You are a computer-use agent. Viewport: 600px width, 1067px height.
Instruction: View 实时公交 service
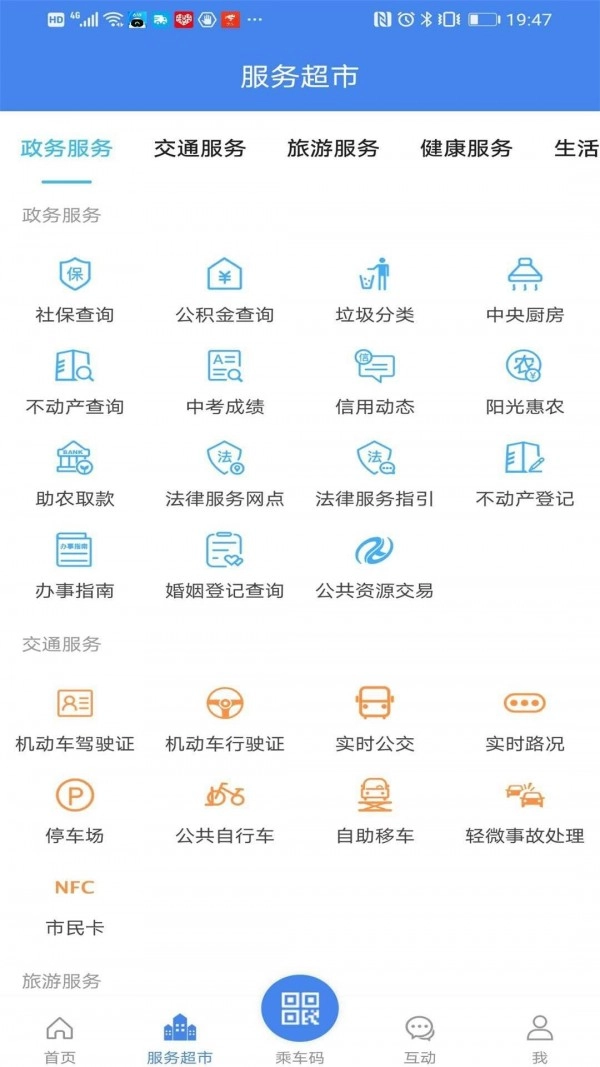[x=375, y=718]
